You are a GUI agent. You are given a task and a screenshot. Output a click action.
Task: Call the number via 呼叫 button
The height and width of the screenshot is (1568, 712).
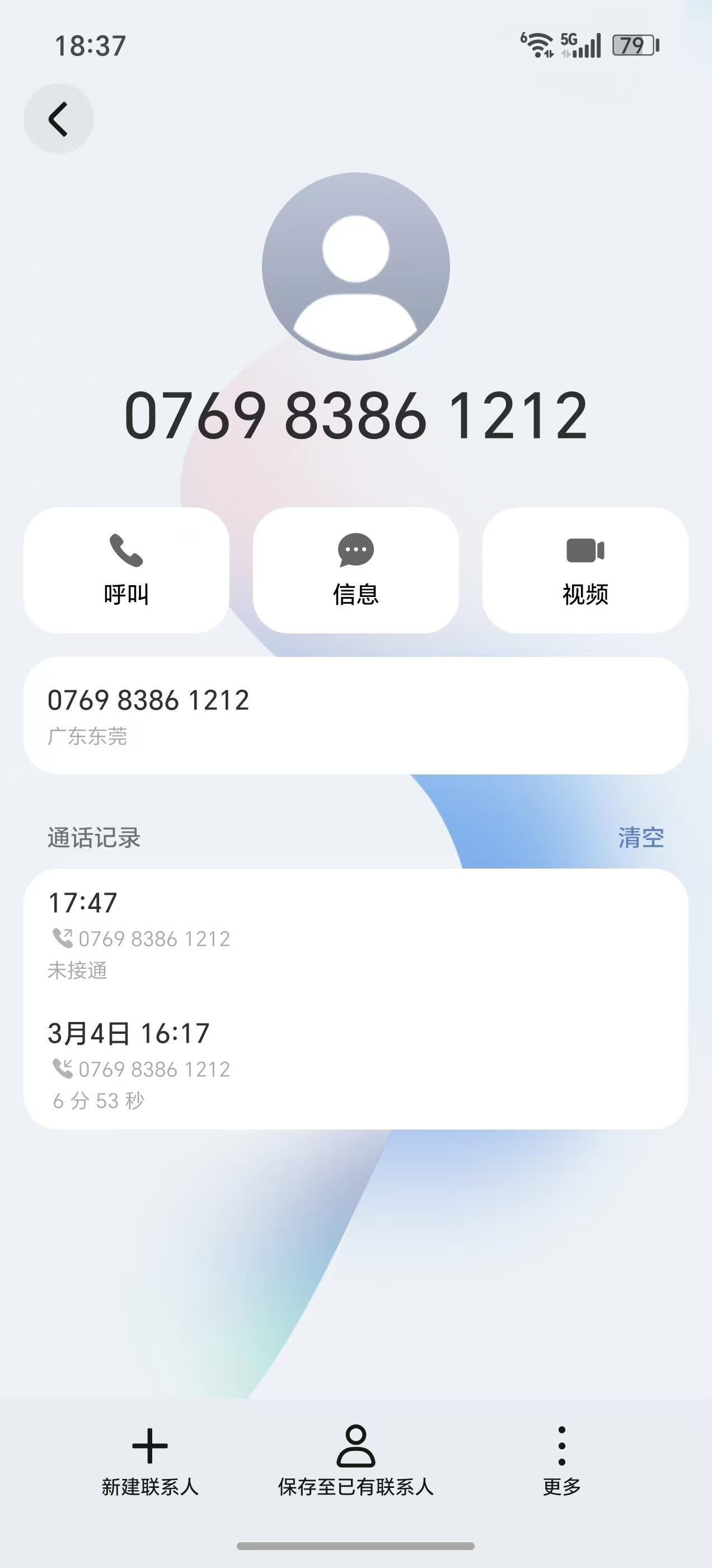pyautogui.click(x=127, y=570)
